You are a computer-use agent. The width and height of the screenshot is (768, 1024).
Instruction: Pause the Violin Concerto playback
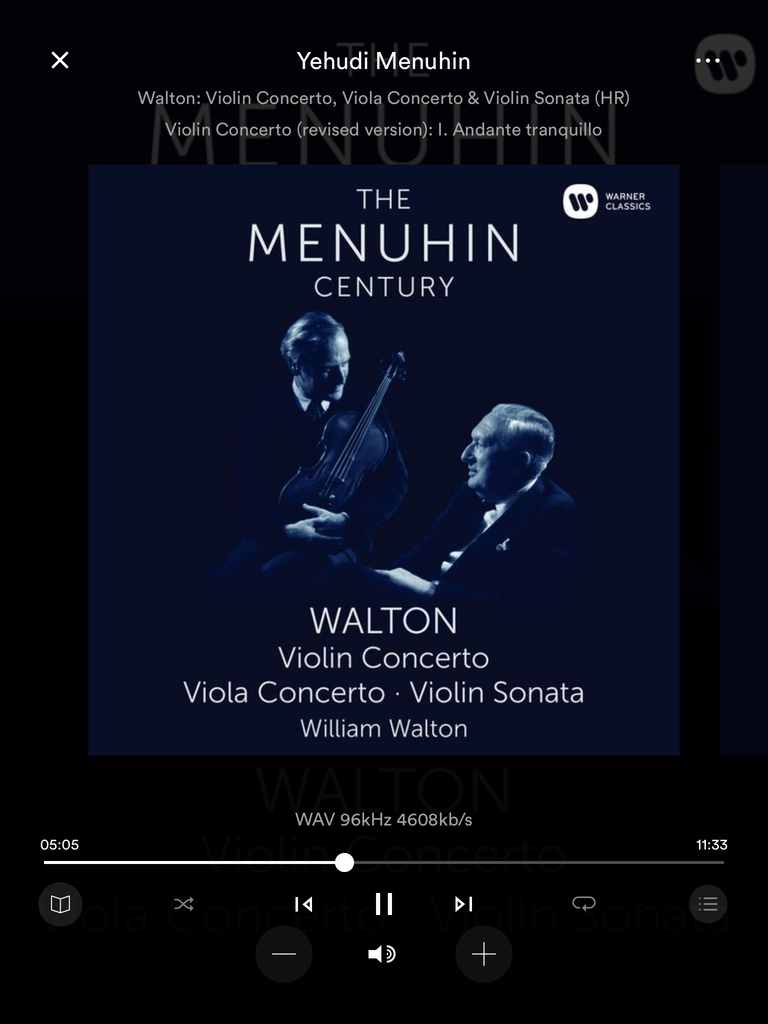[x=384, y=904]
